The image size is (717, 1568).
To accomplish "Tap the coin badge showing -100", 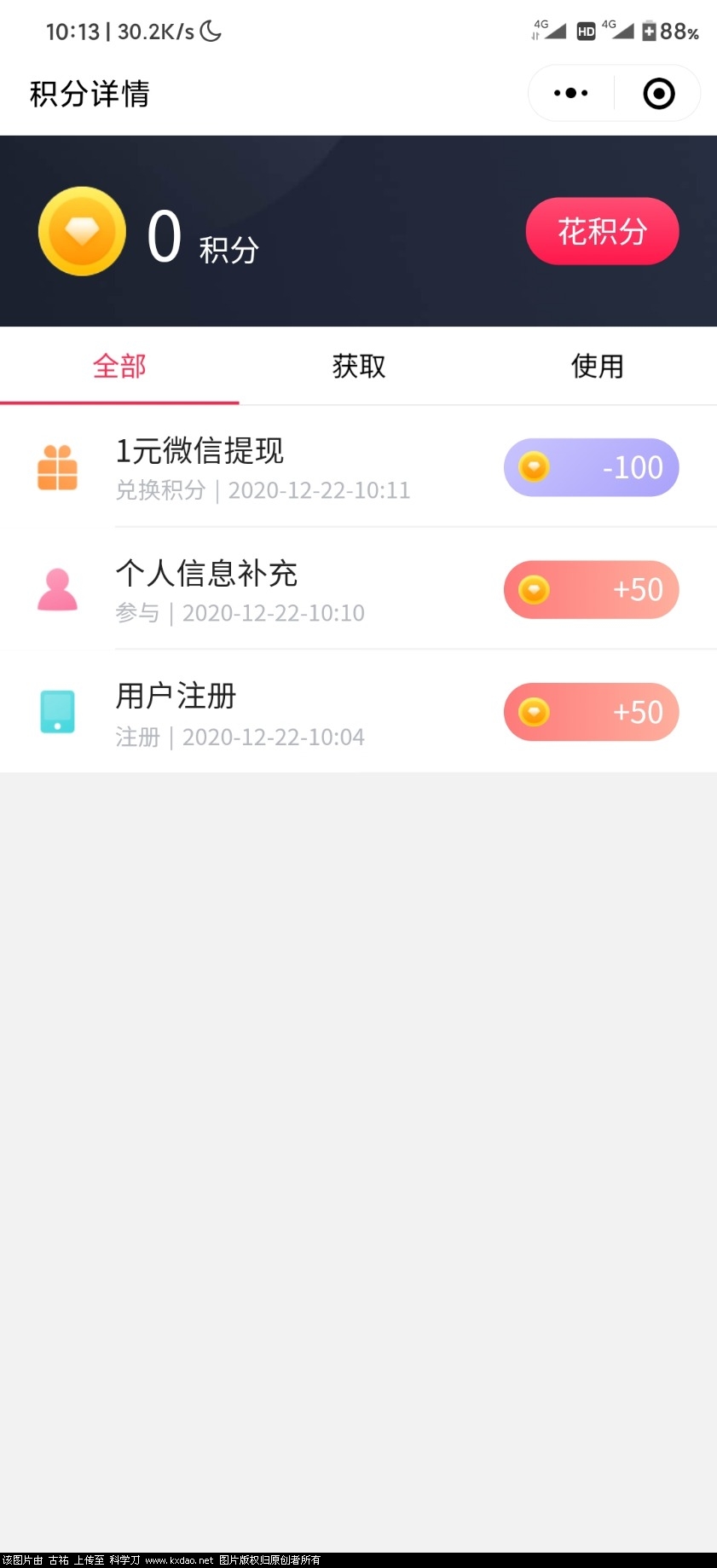I will click(591, 467).
